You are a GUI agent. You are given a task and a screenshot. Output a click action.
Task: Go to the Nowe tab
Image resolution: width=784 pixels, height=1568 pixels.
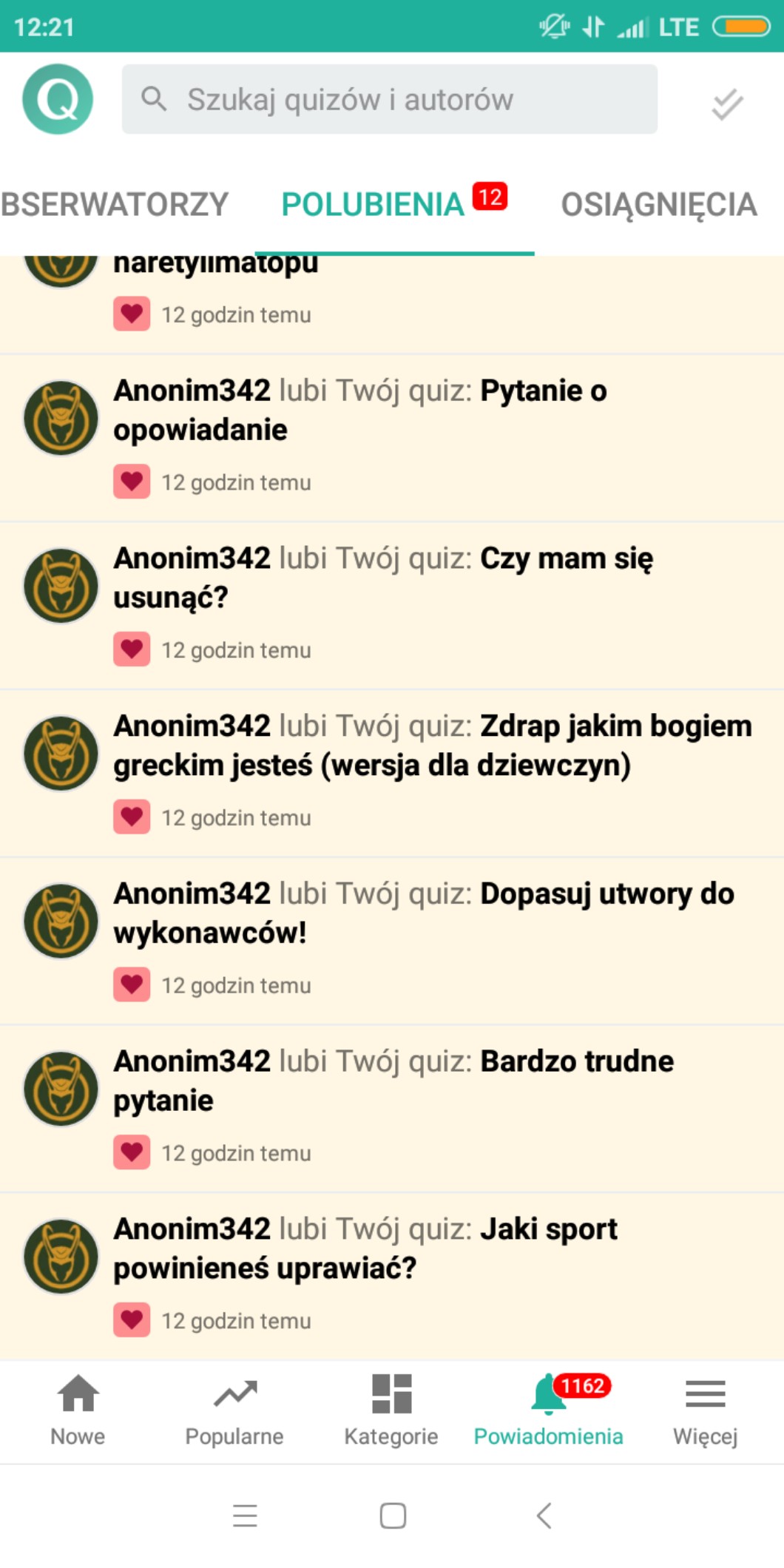(78, 1410)
